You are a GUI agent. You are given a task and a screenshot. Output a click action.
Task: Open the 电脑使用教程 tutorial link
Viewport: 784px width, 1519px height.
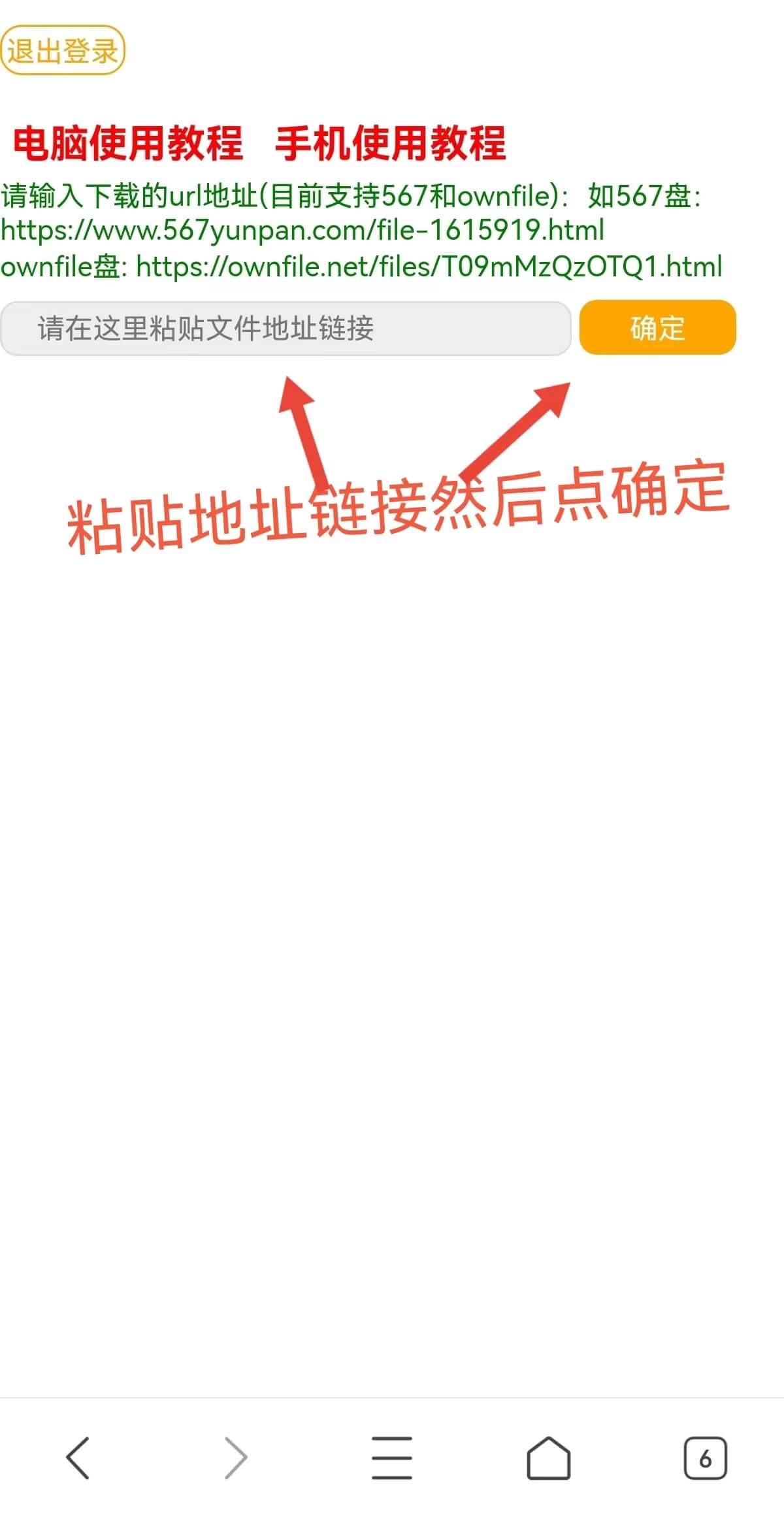[x=127, y=143]
